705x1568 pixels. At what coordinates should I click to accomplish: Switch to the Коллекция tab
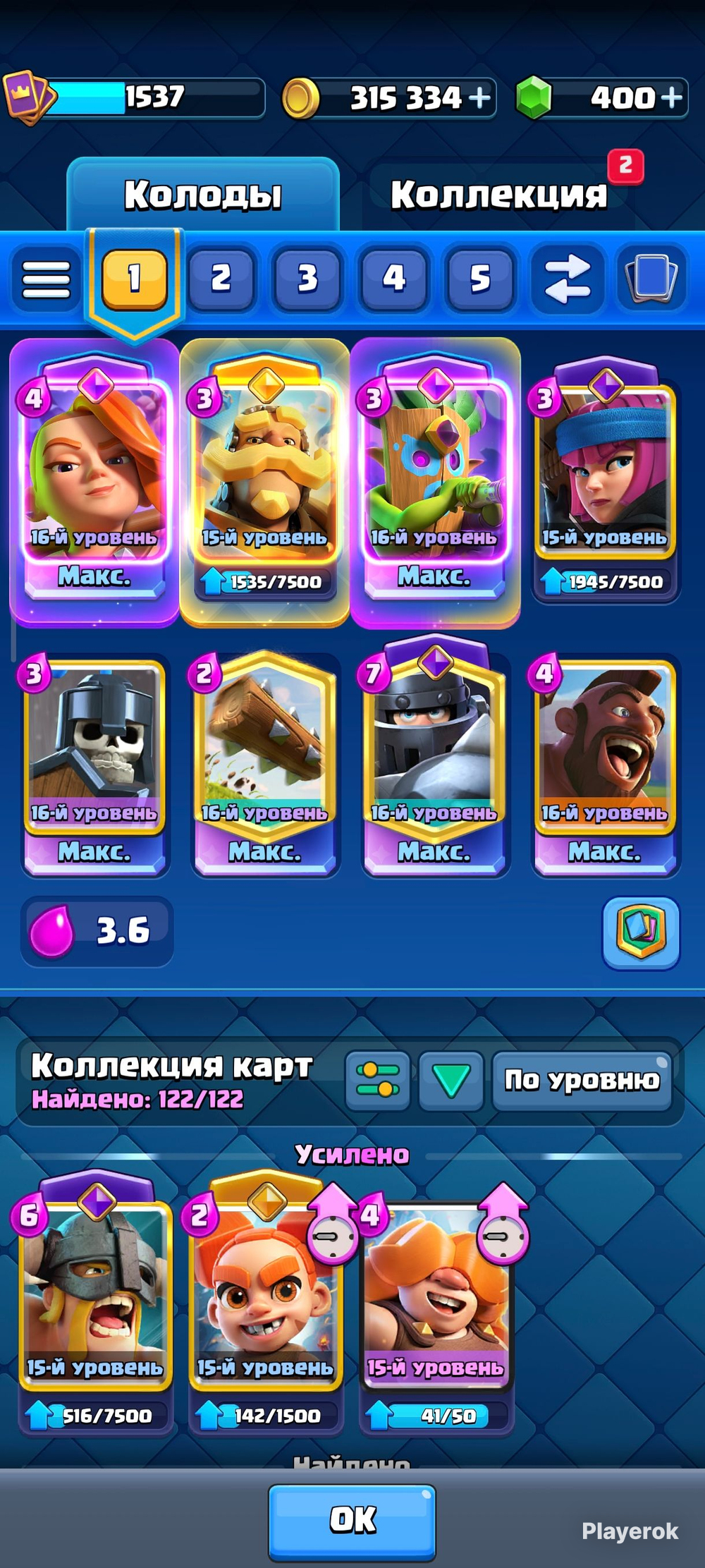coord(498,195)
